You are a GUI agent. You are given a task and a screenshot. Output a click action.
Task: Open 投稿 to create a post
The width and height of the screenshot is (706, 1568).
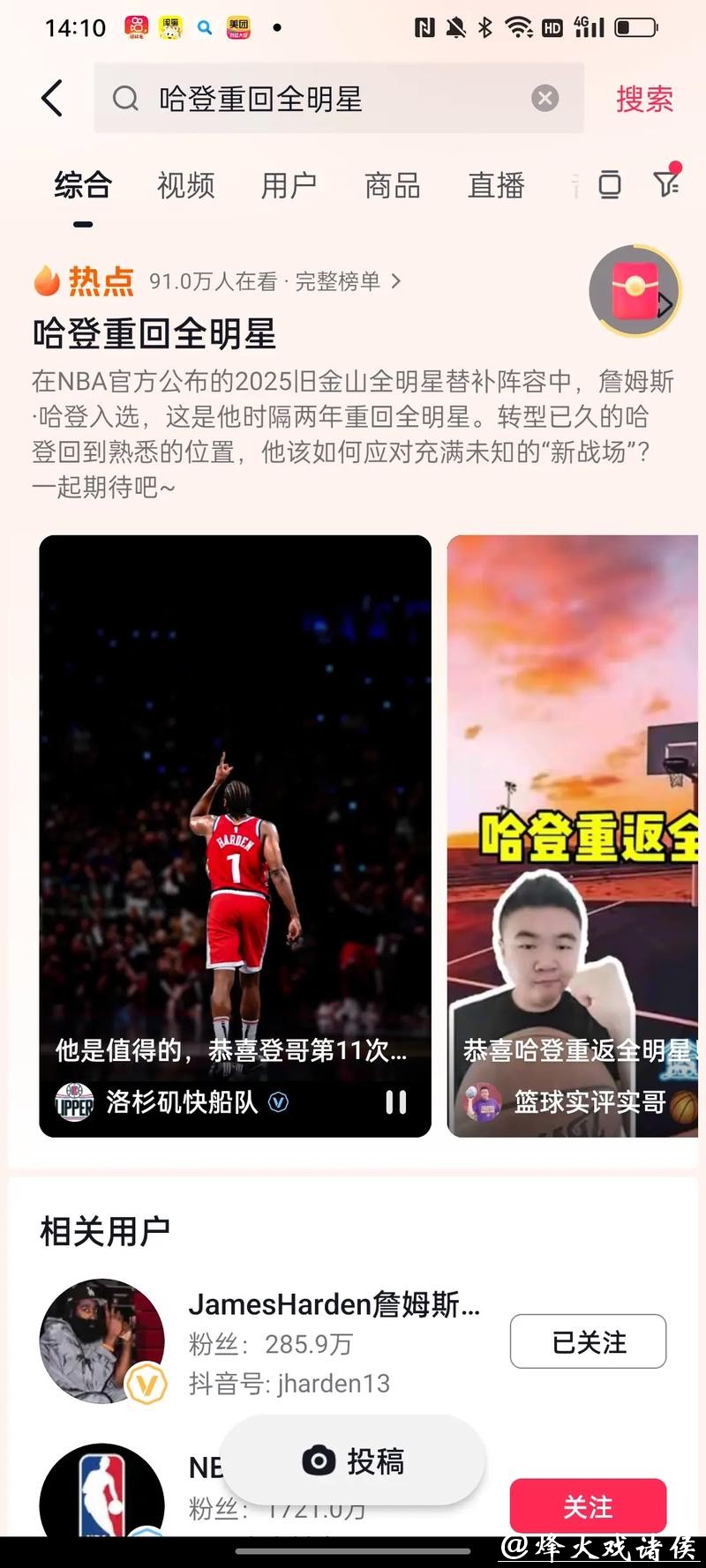[352, 1460]
